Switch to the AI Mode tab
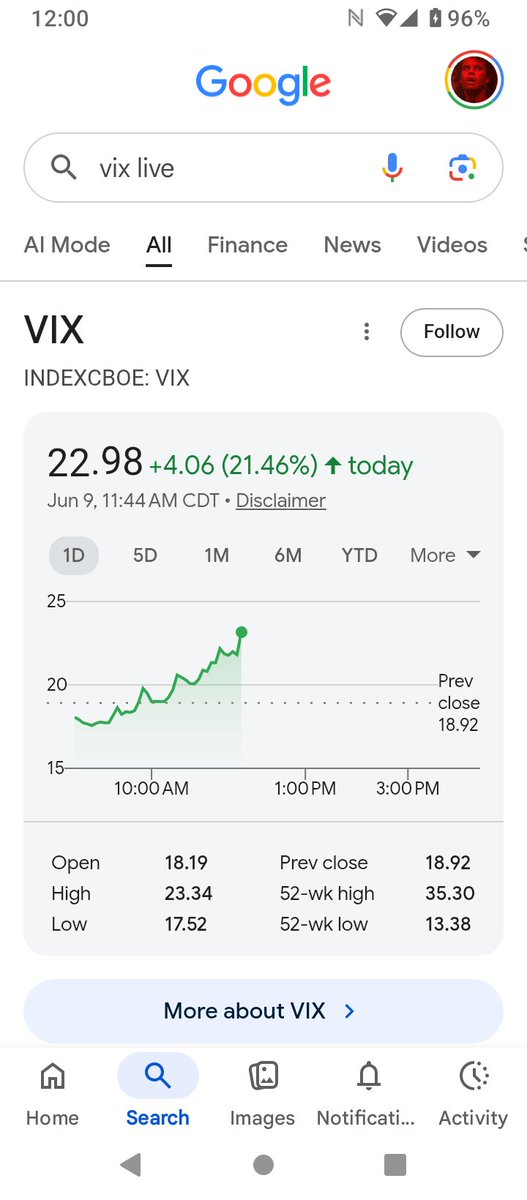The image size is (527, 1200). tap(67, 245)
